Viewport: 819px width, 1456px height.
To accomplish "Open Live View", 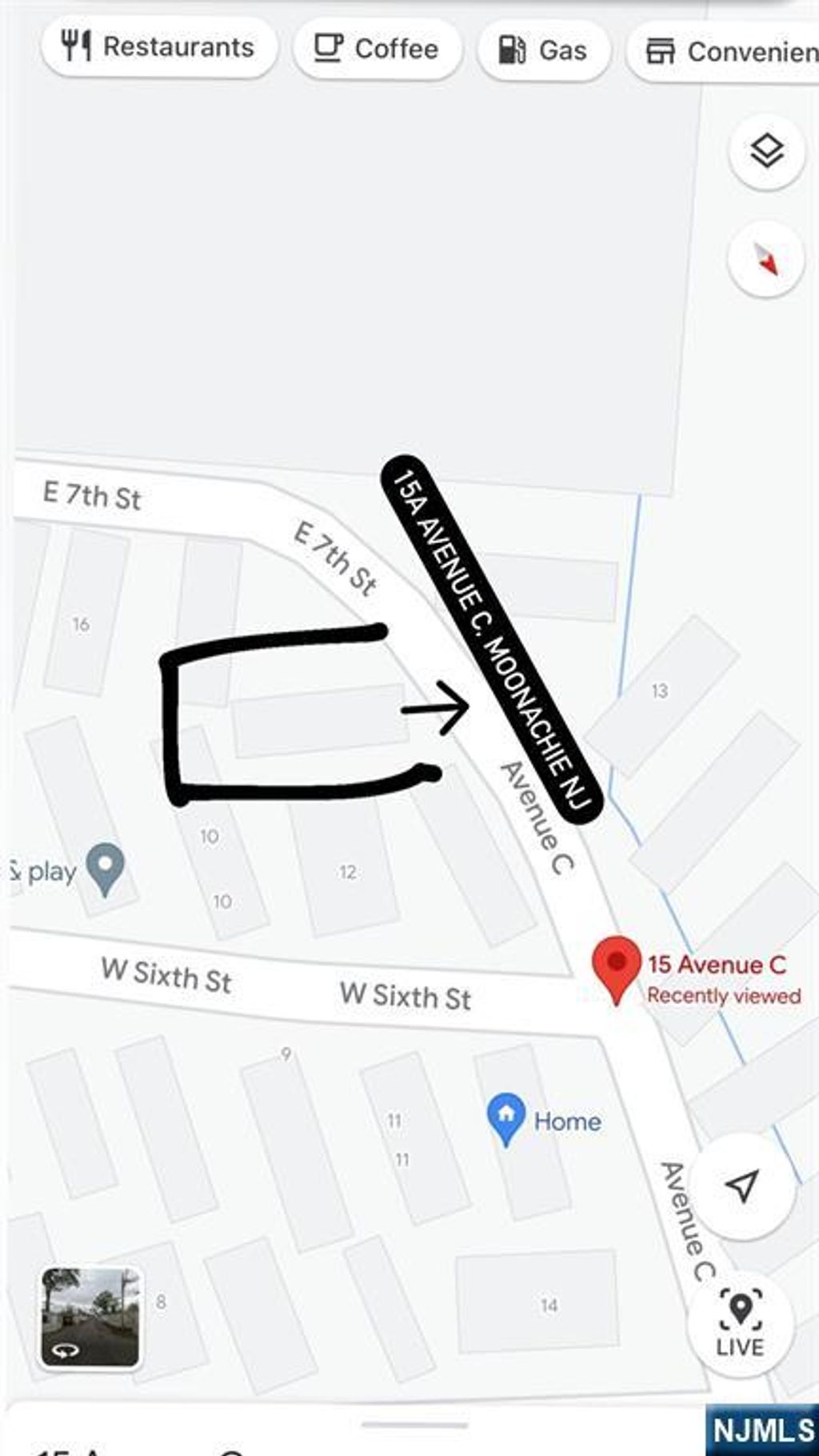I will pos(740,1323).
